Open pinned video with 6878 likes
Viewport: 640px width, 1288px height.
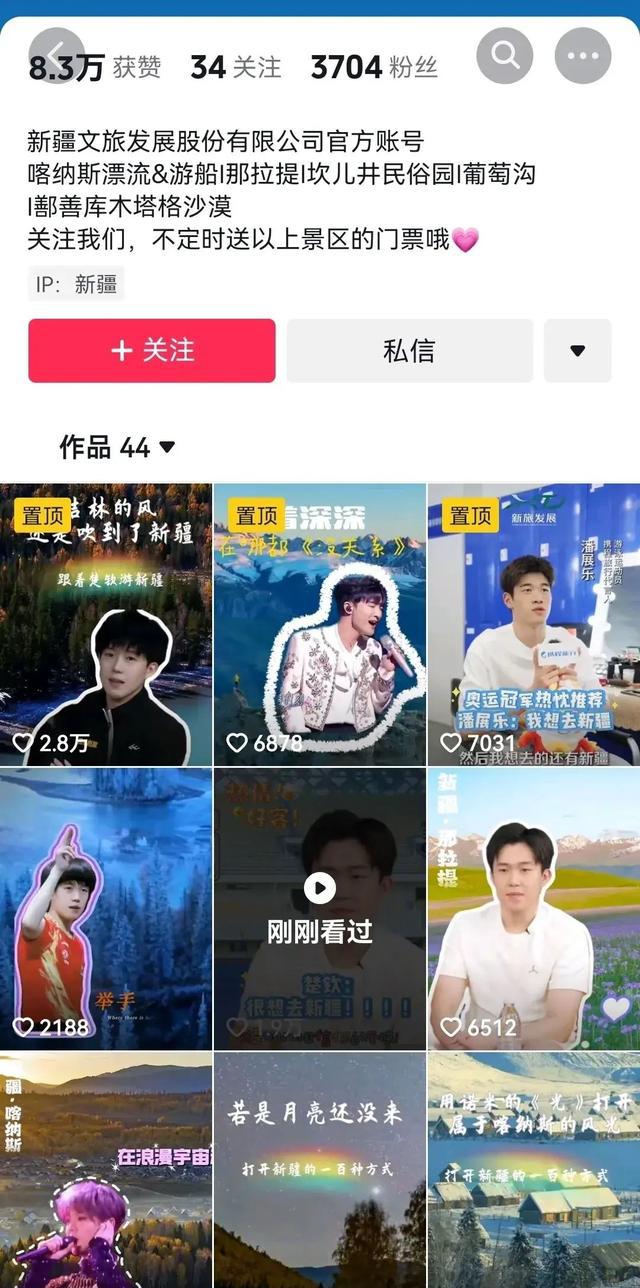pyautogui.click(x=320, y=625)
